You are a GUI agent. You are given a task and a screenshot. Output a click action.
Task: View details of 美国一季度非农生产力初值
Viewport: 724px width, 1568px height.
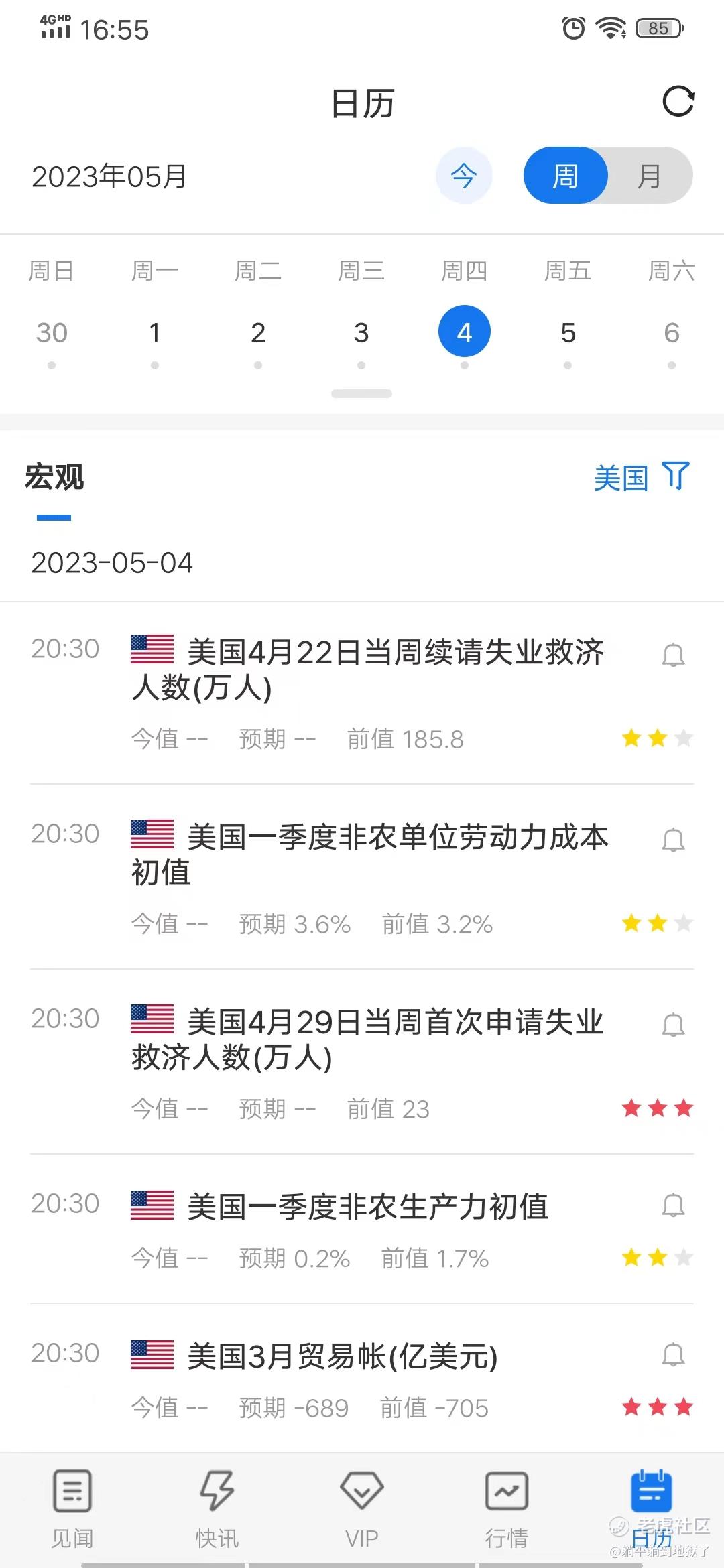coord(367,1207)
